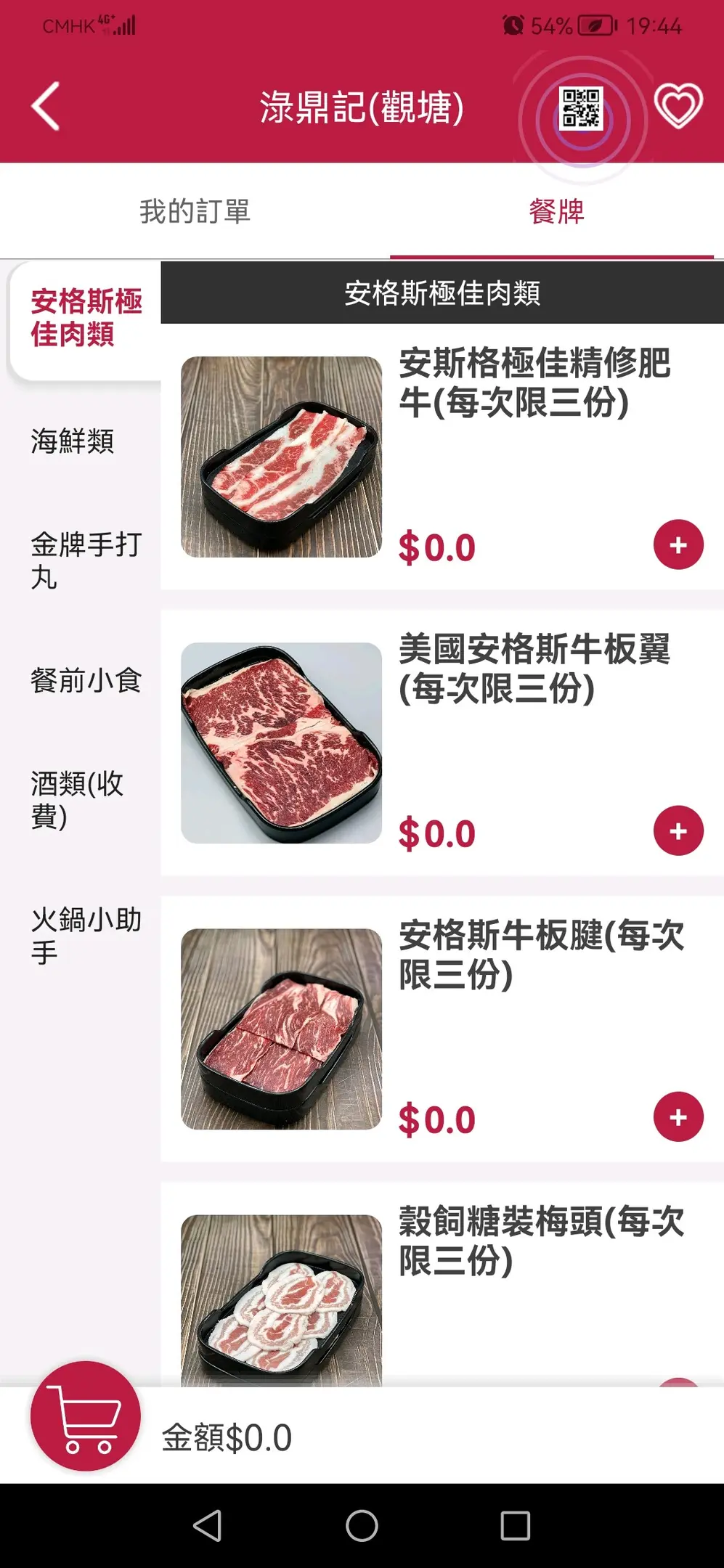
Task: Tap the system home button
Action: [x=362, y=1525]
